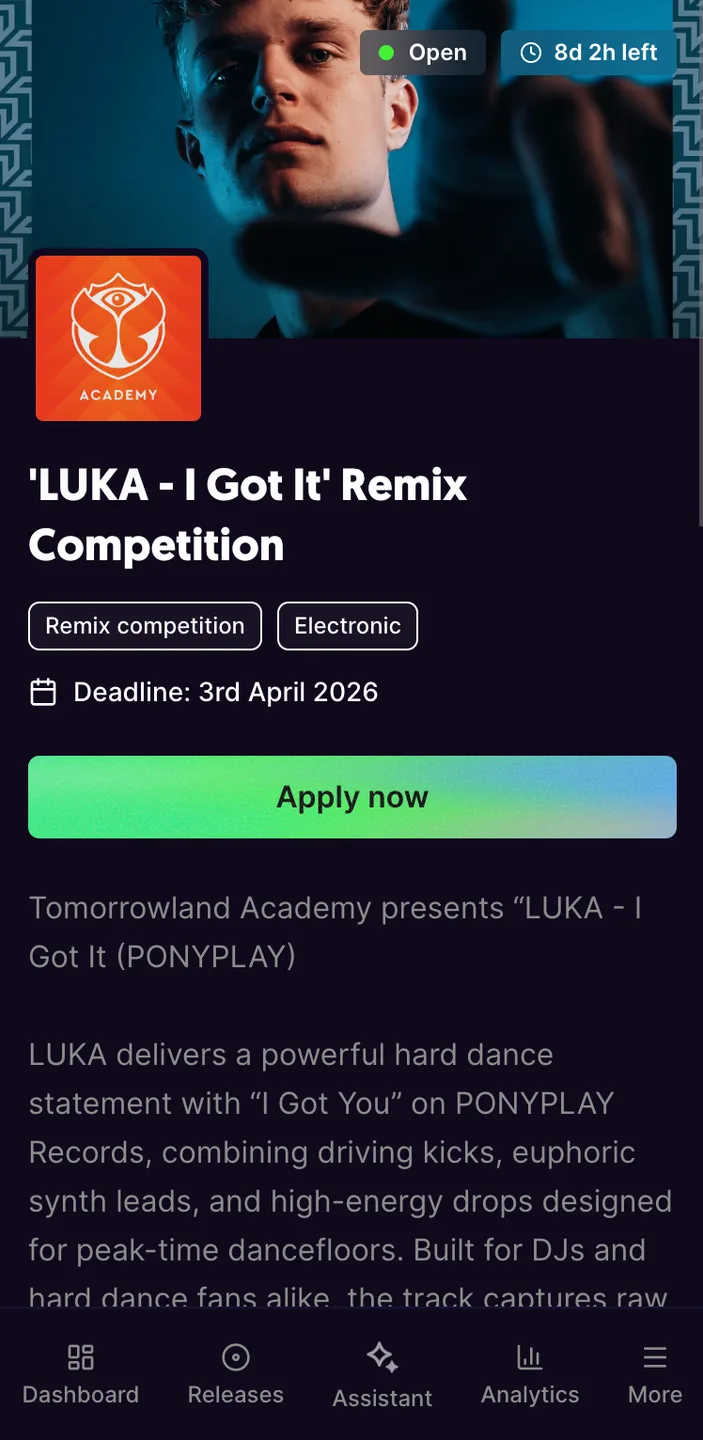Open the Assistant tab
Viewport: 703px width, 1440px height.
(x=383, y=1375)
